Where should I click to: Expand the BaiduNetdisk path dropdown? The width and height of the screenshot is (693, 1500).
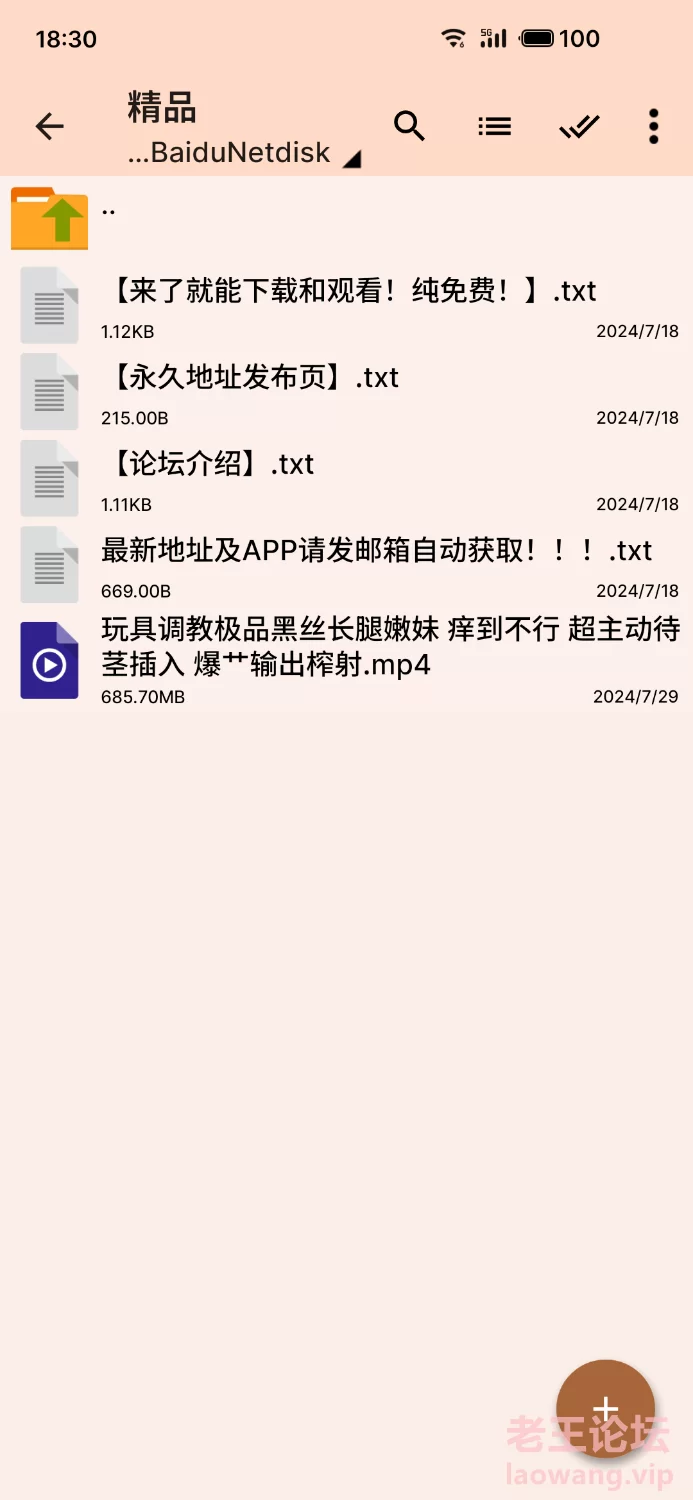point(245,153)
